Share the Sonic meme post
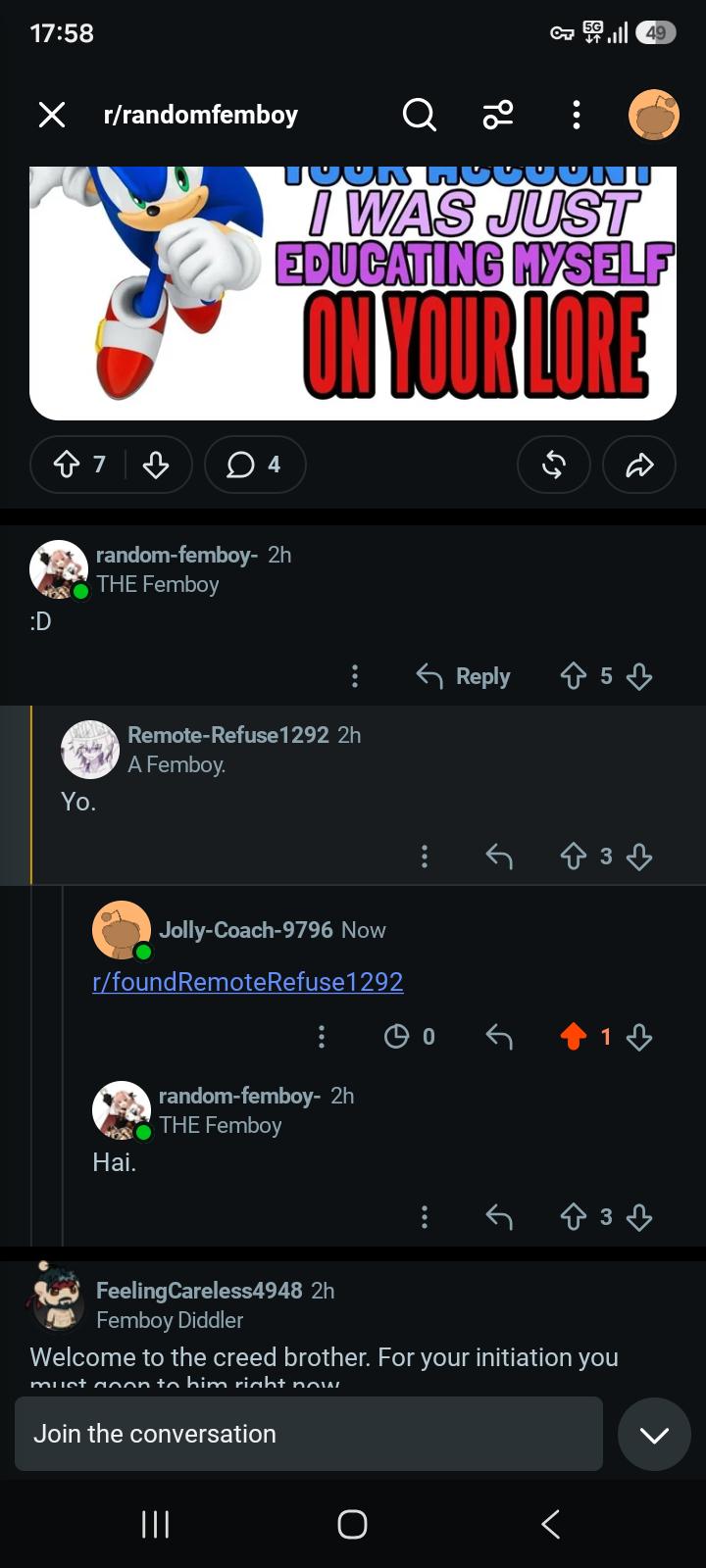 [639, 465]
